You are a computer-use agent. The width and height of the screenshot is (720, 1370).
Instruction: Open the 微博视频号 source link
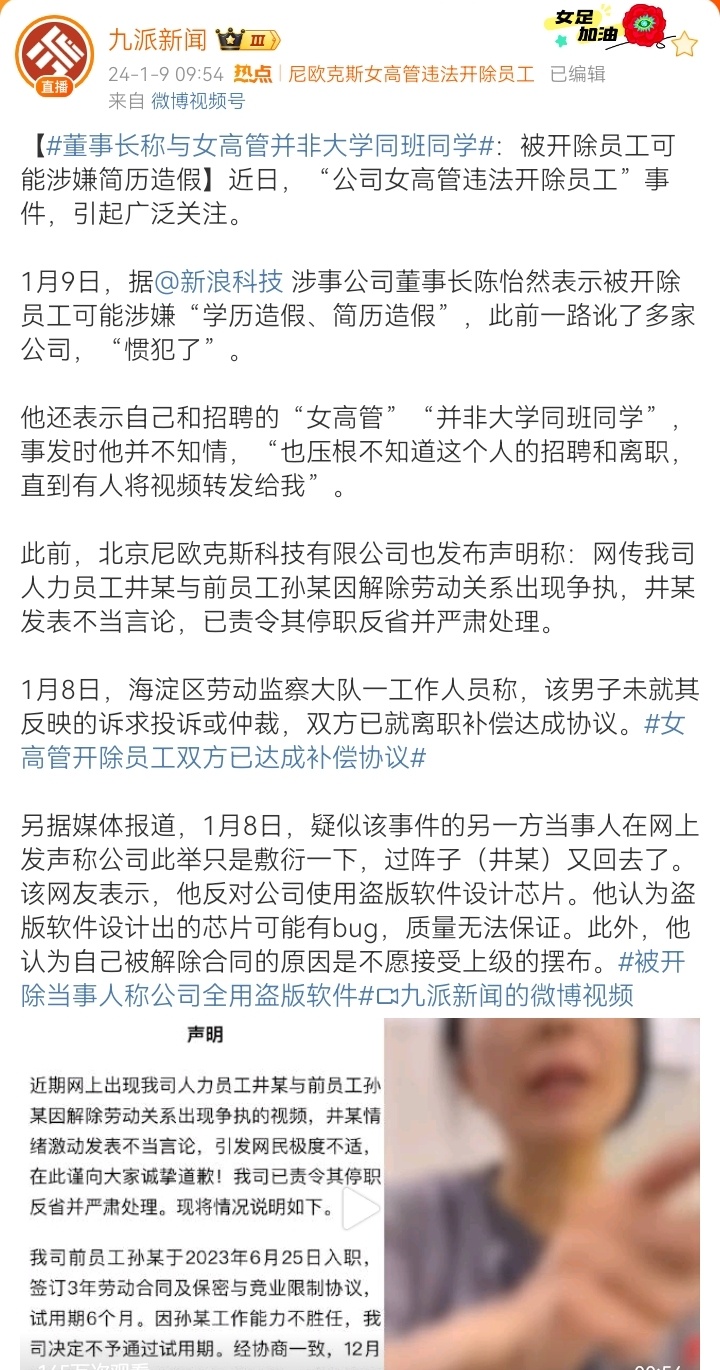(198, 100)
